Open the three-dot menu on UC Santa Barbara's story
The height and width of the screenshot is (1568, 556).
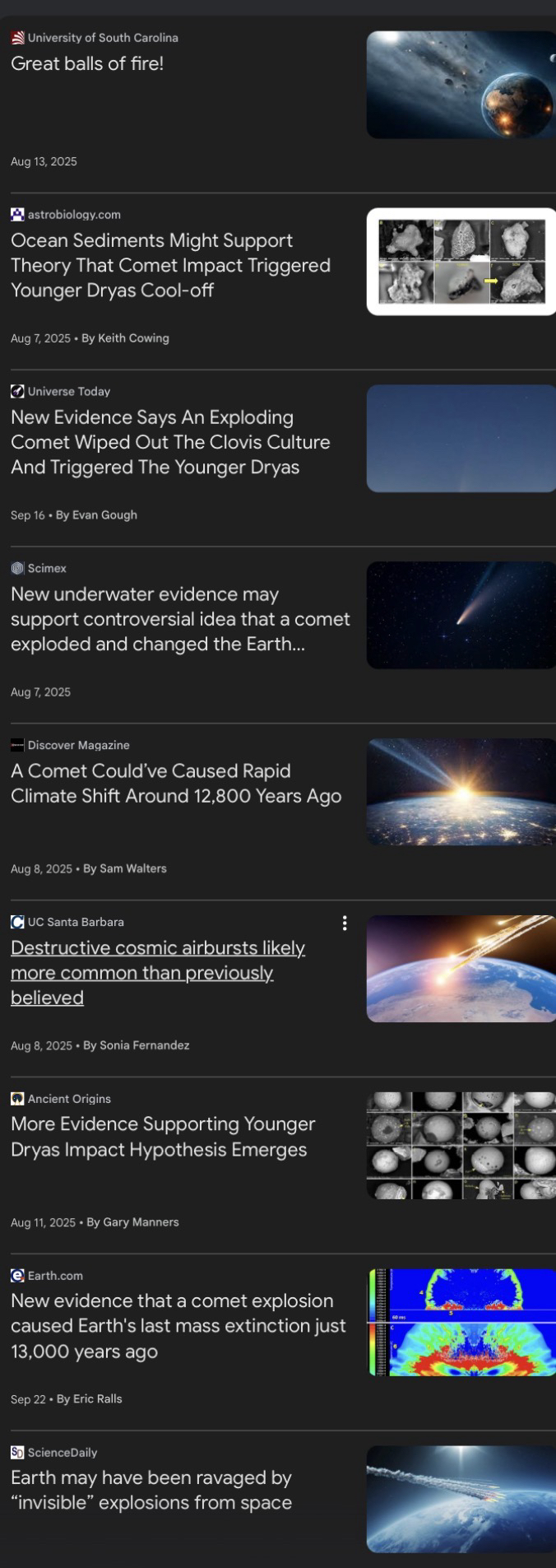click(x=345, y=924)
